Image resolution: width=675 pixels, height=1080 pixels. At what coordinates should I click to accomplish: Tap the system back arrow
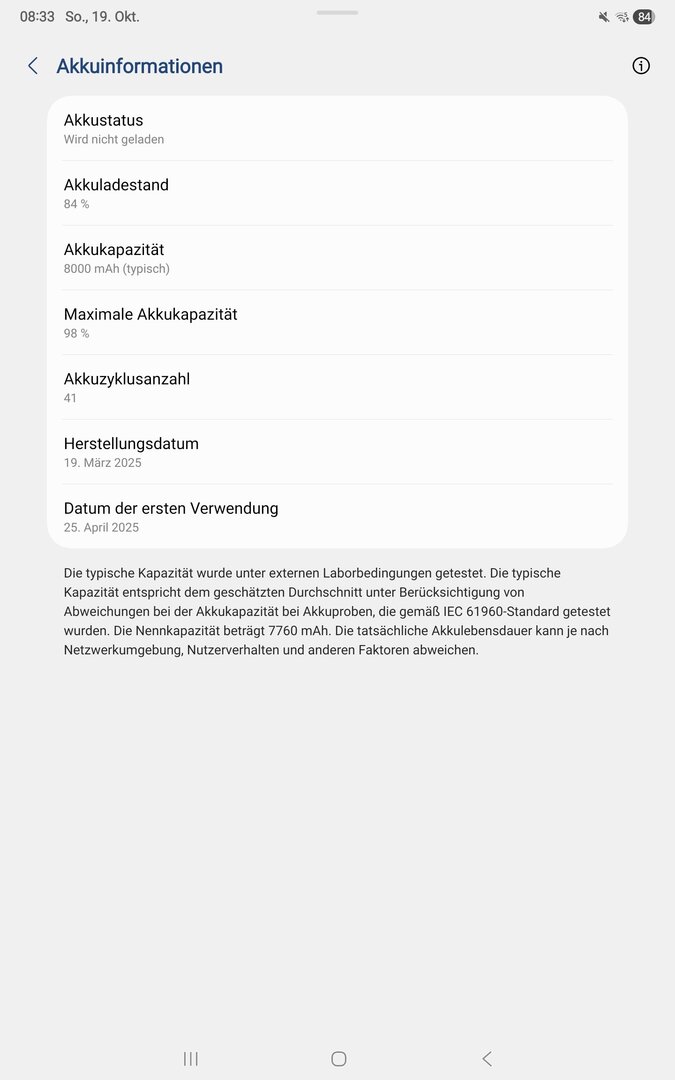tap(487, 1058)
